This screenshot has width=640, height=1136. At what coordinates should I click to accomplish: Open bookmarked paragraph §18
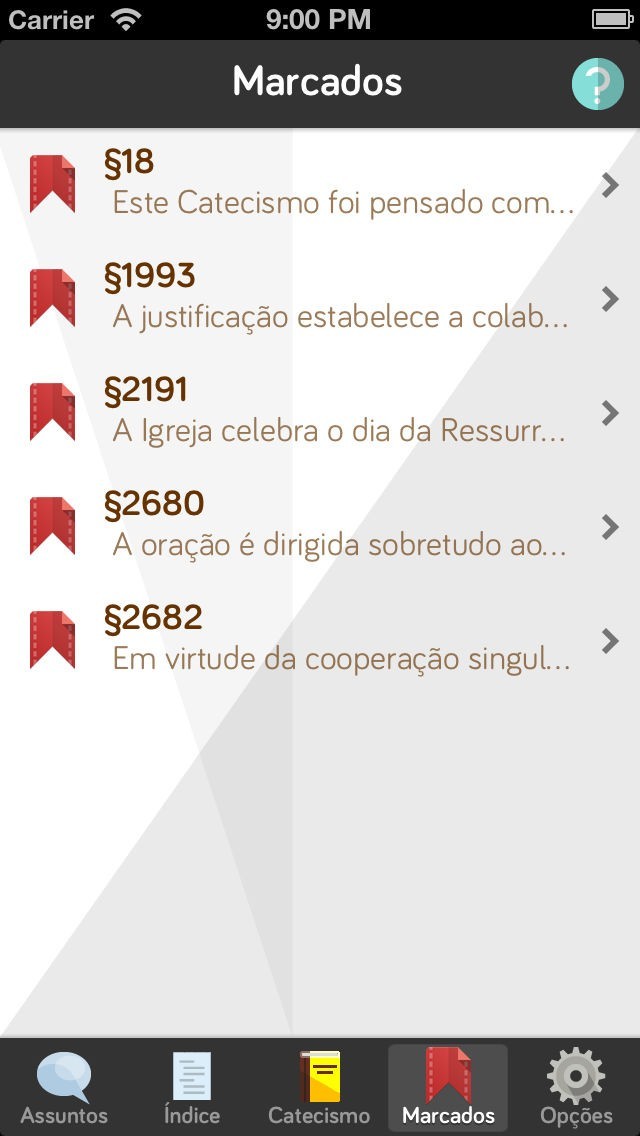pos(320,185)
